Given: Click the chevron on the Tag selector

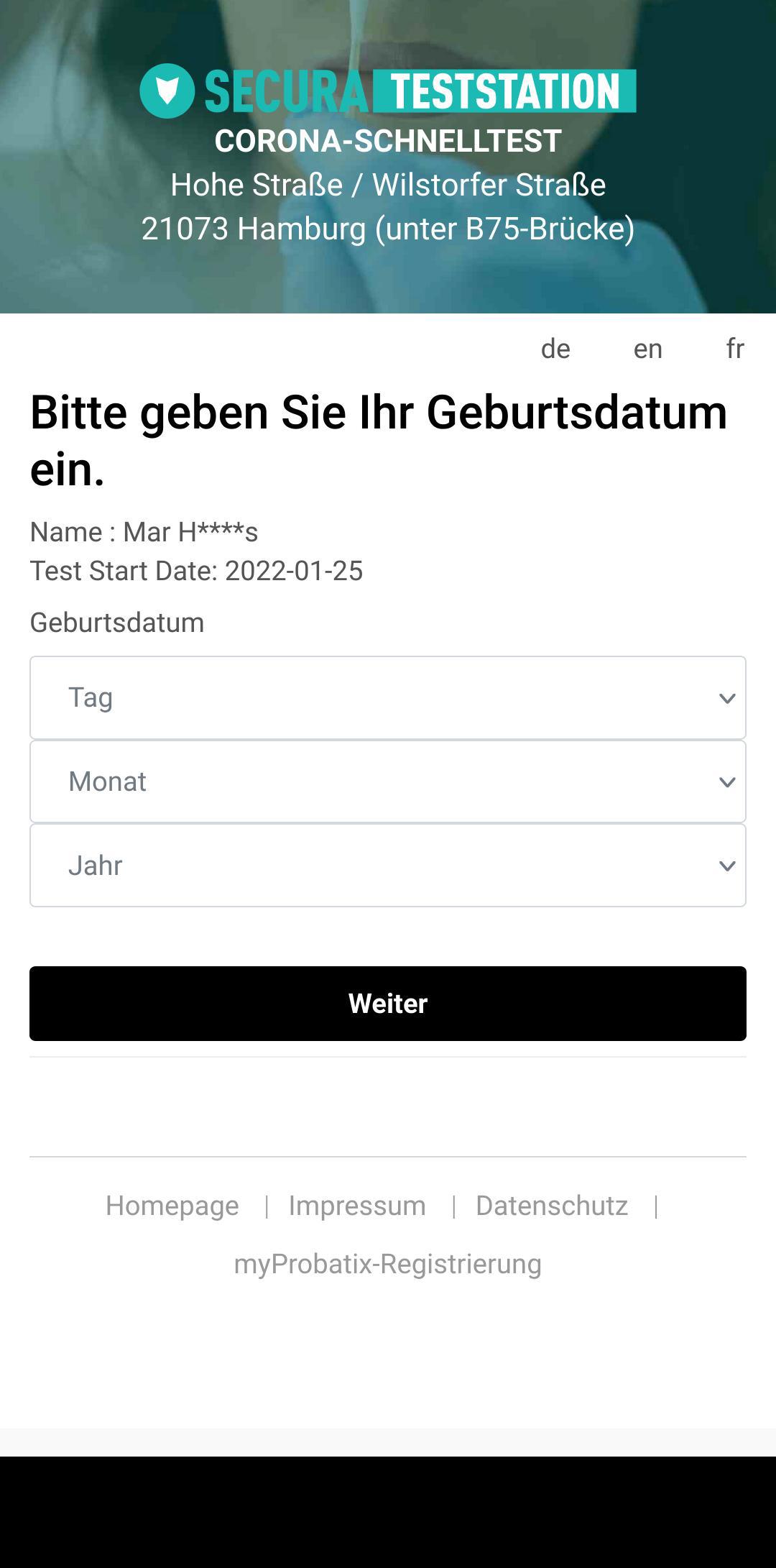Looking at the screenshot, I should [x=727, y=697].
